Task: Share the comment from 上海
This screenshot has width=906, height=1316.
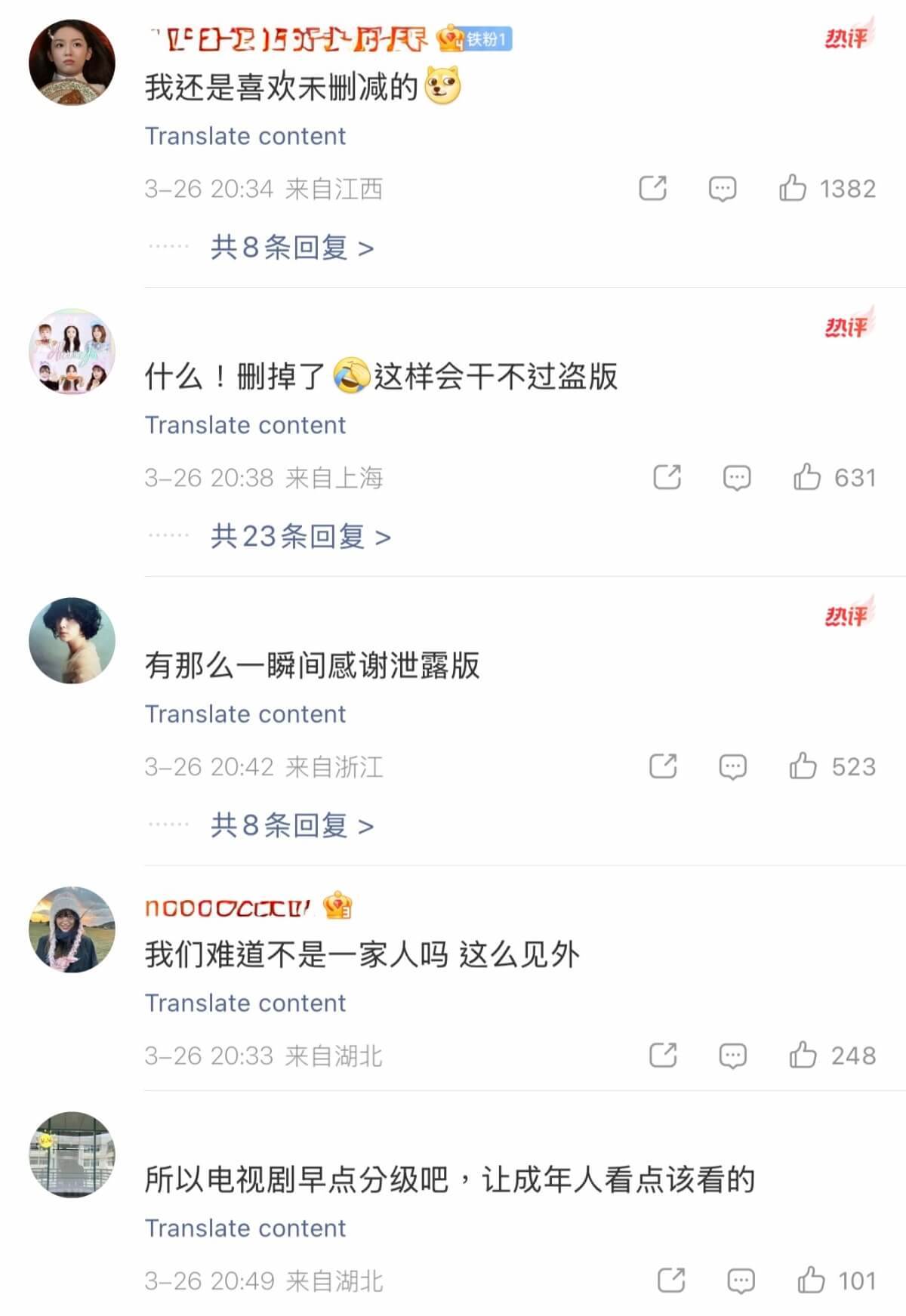Action: tap(667, 477)
